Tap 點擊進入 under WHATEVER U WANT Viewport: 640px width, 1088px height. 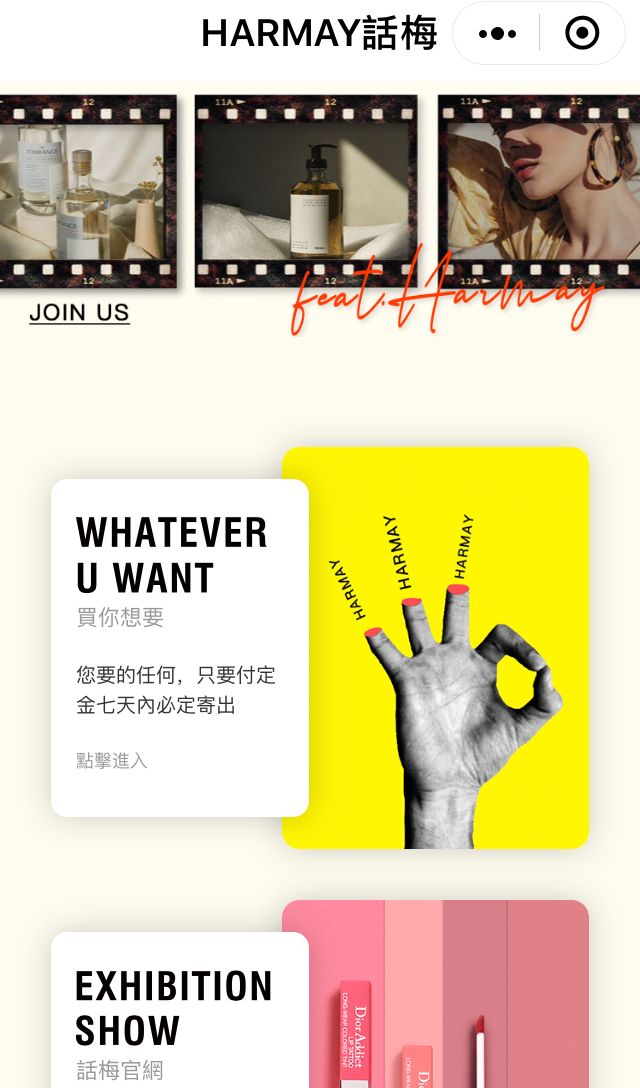click(112, 761)
